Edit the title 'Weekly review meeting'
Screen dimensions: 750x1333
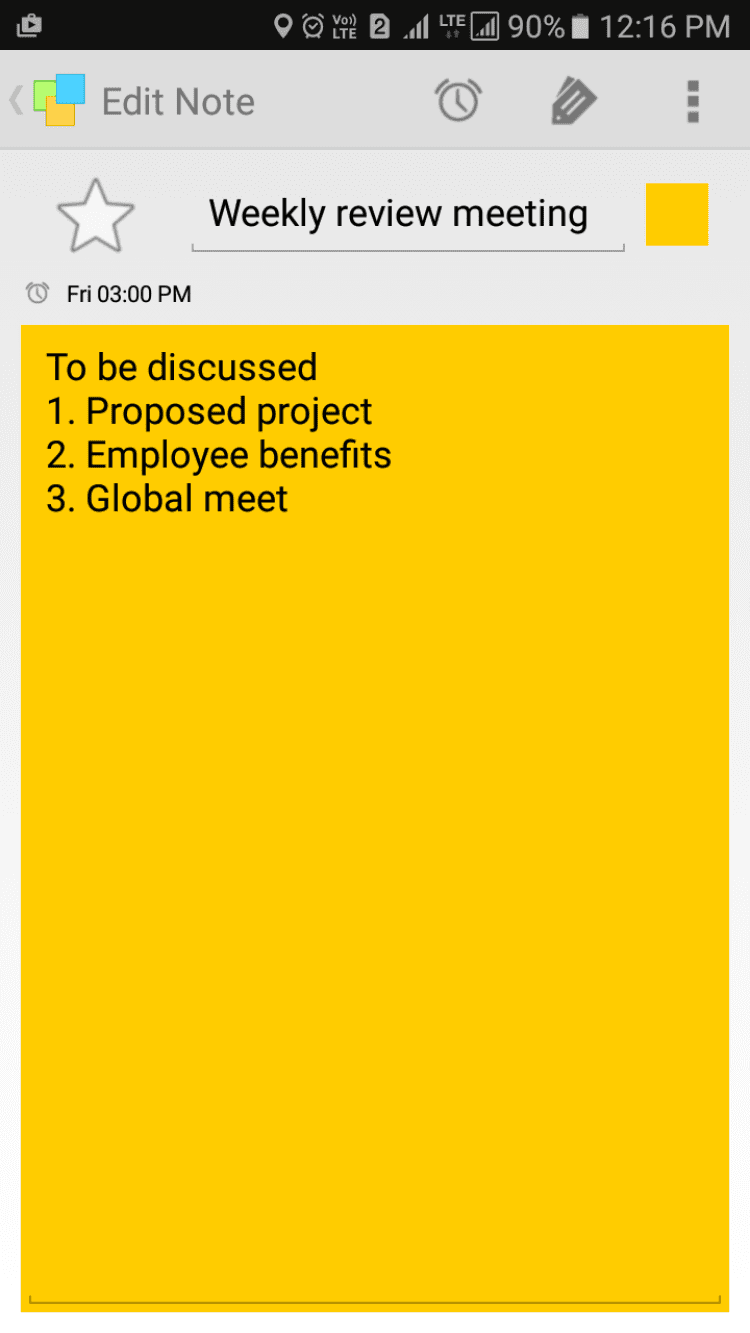point(398,214)
